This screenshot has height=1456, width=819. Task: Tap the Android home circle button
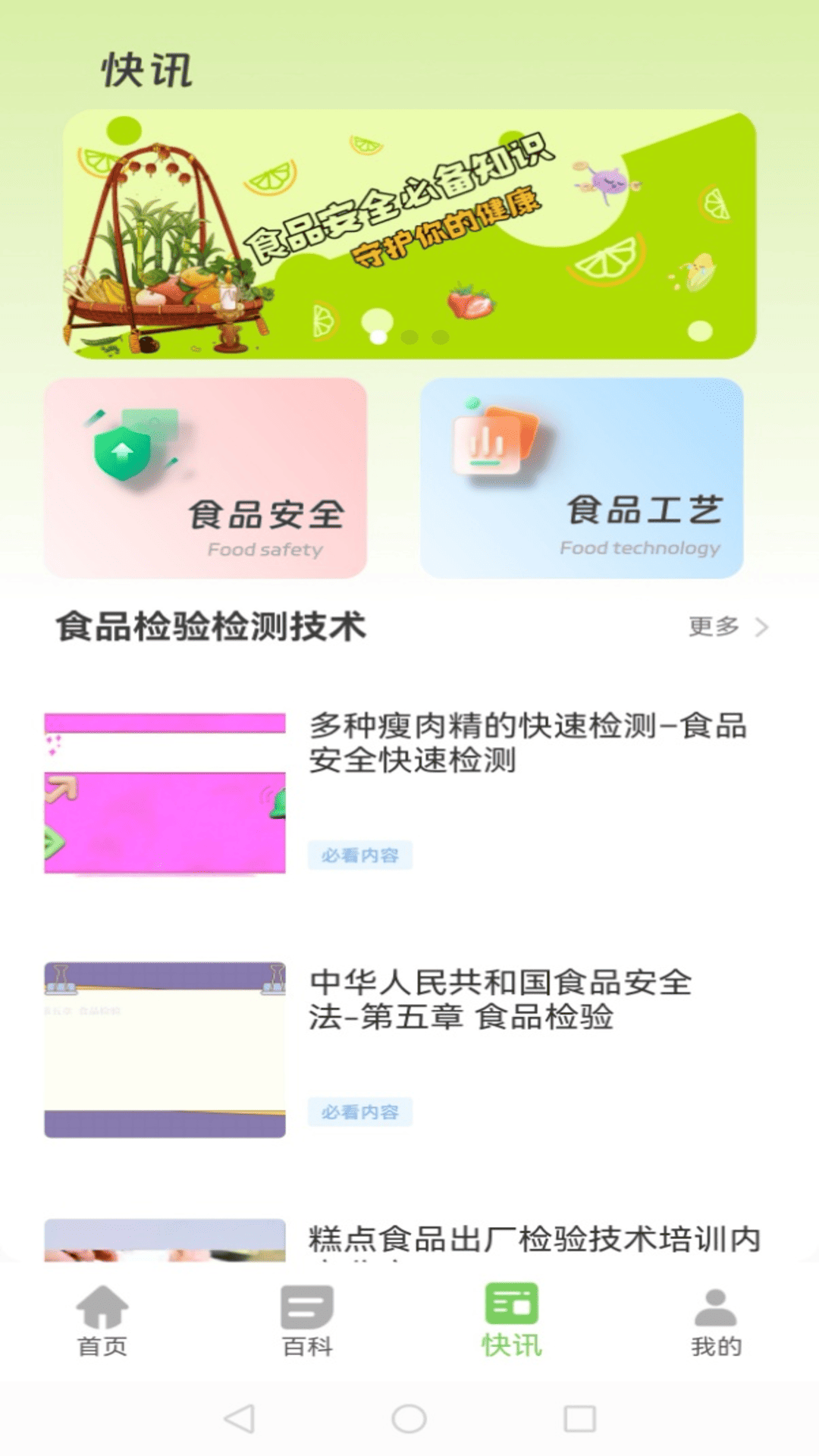407,1420
